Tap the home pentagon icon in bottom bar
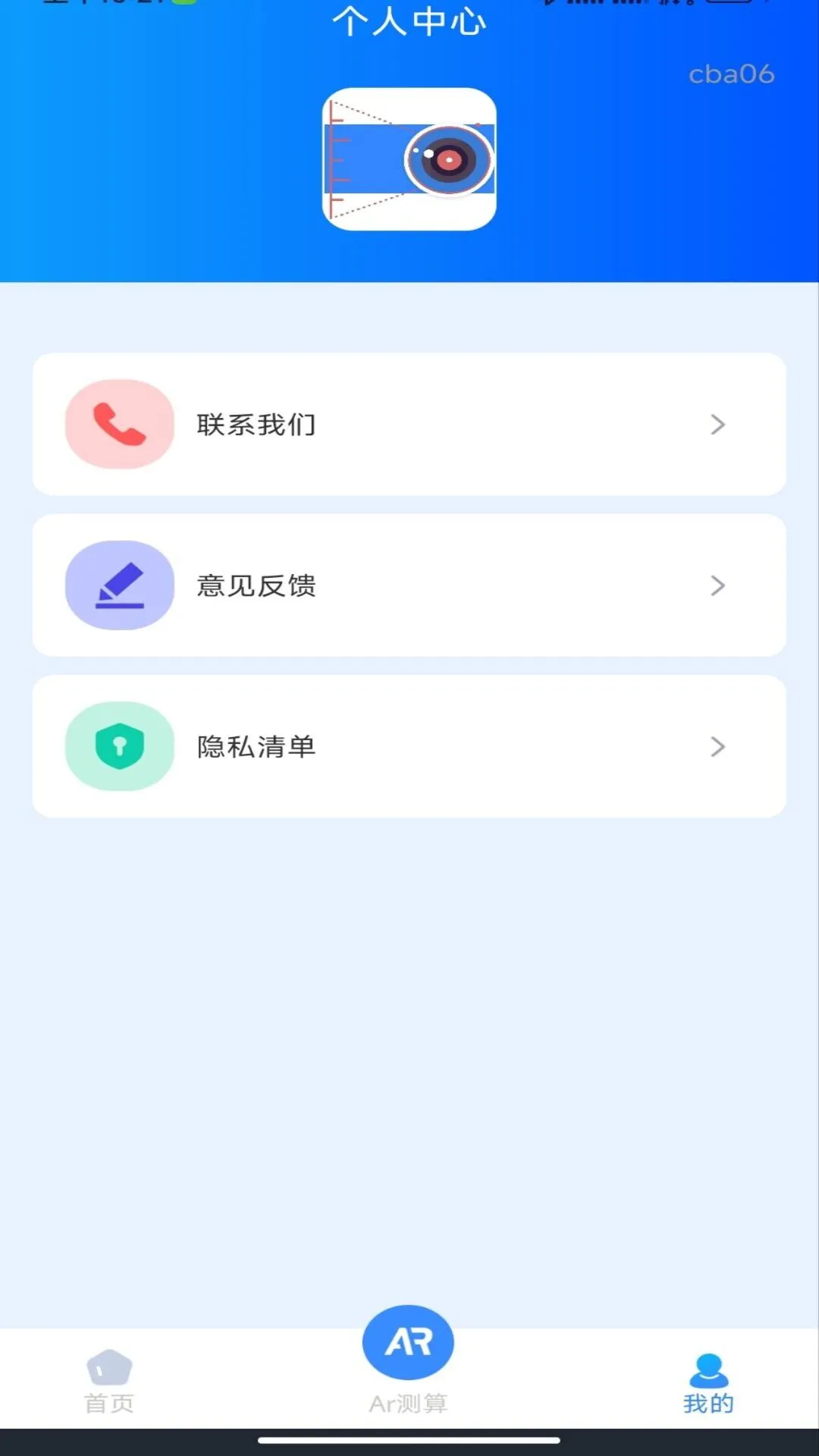Image resolution: width=819 pixels, height=1456 pixels. click(x=108, y=1368)
